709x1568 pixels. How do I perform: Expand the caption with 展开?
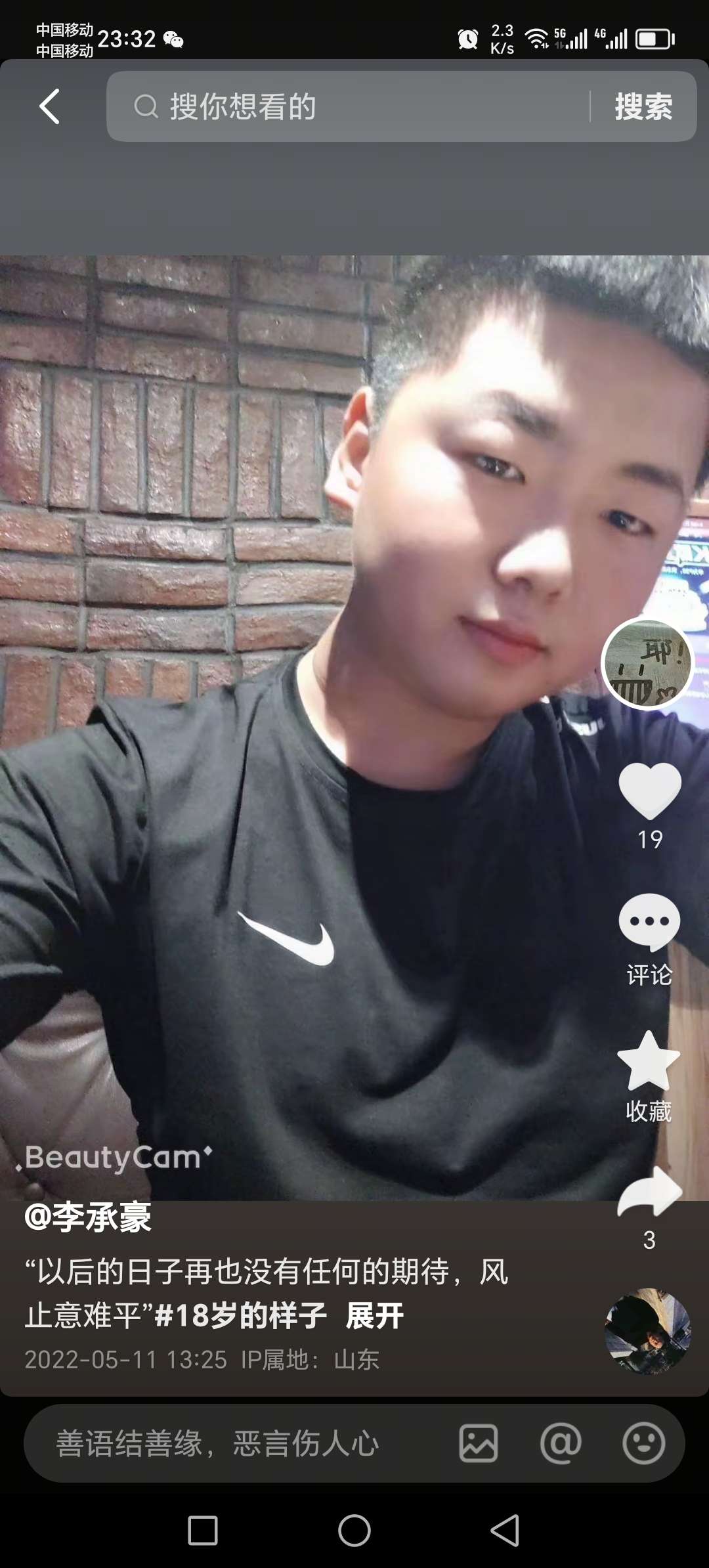tap(375, 1316)
